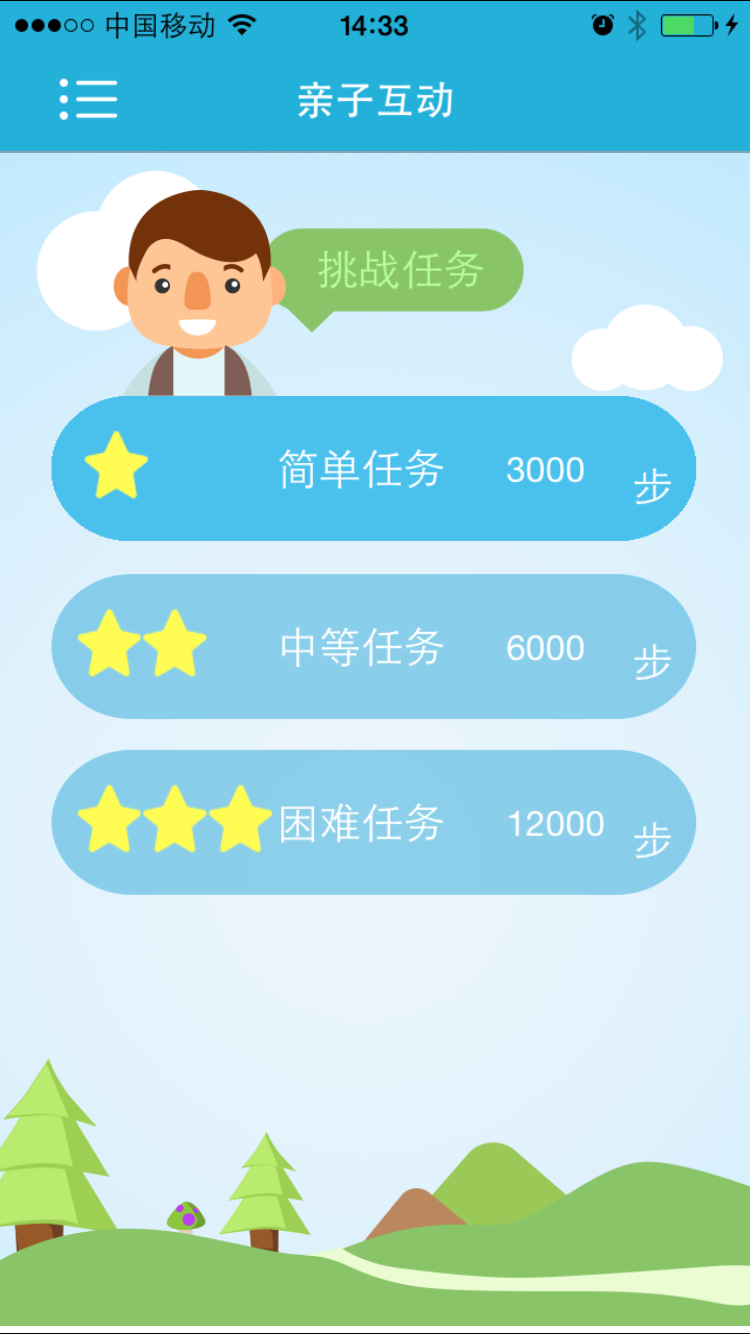Pick the 困难任务 12000 步 challenge
Viewport: 750px width, 1334px height.
click(373, 823)
